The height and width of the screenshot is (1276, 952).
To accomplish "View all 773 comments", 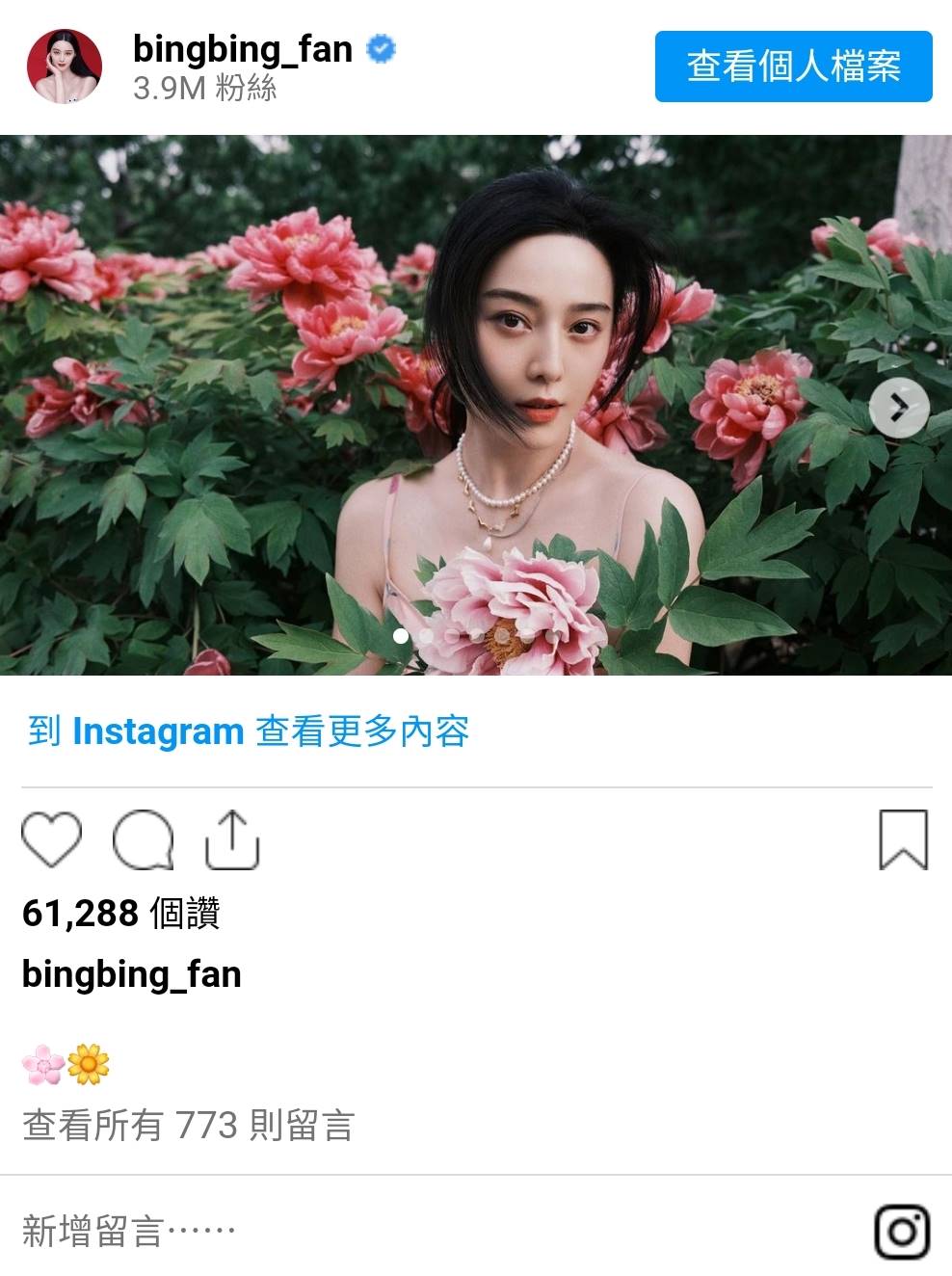I will (x=189, y=1125).
